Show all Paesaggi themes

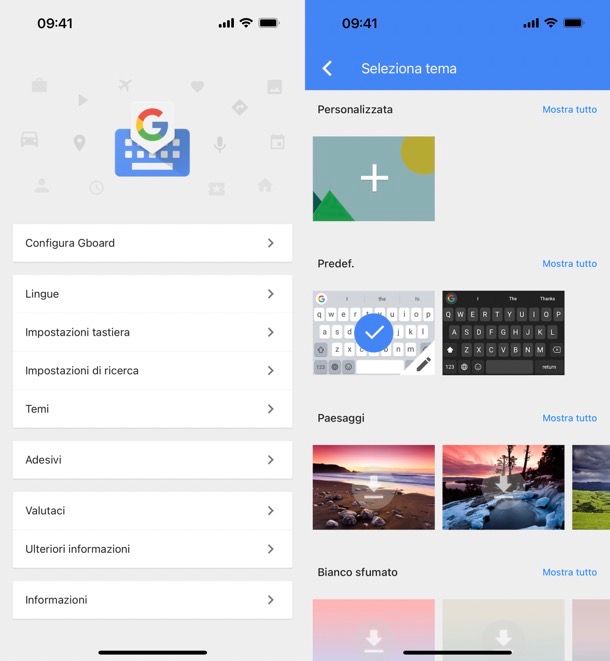point(569,418)
